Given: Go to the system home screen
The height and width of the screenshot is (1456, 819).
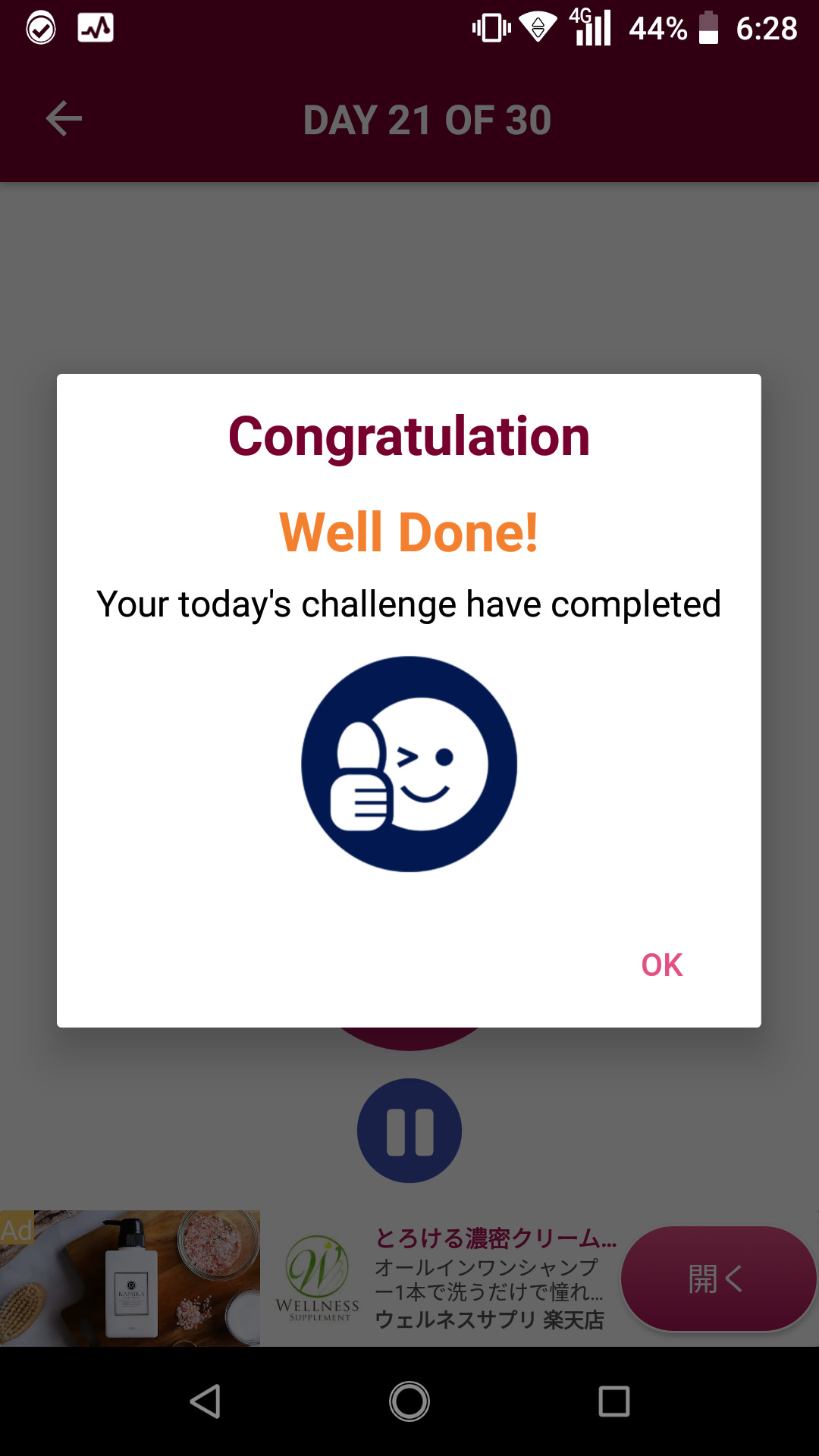Looking at the screenshot, I should [x=409, y=1401].
